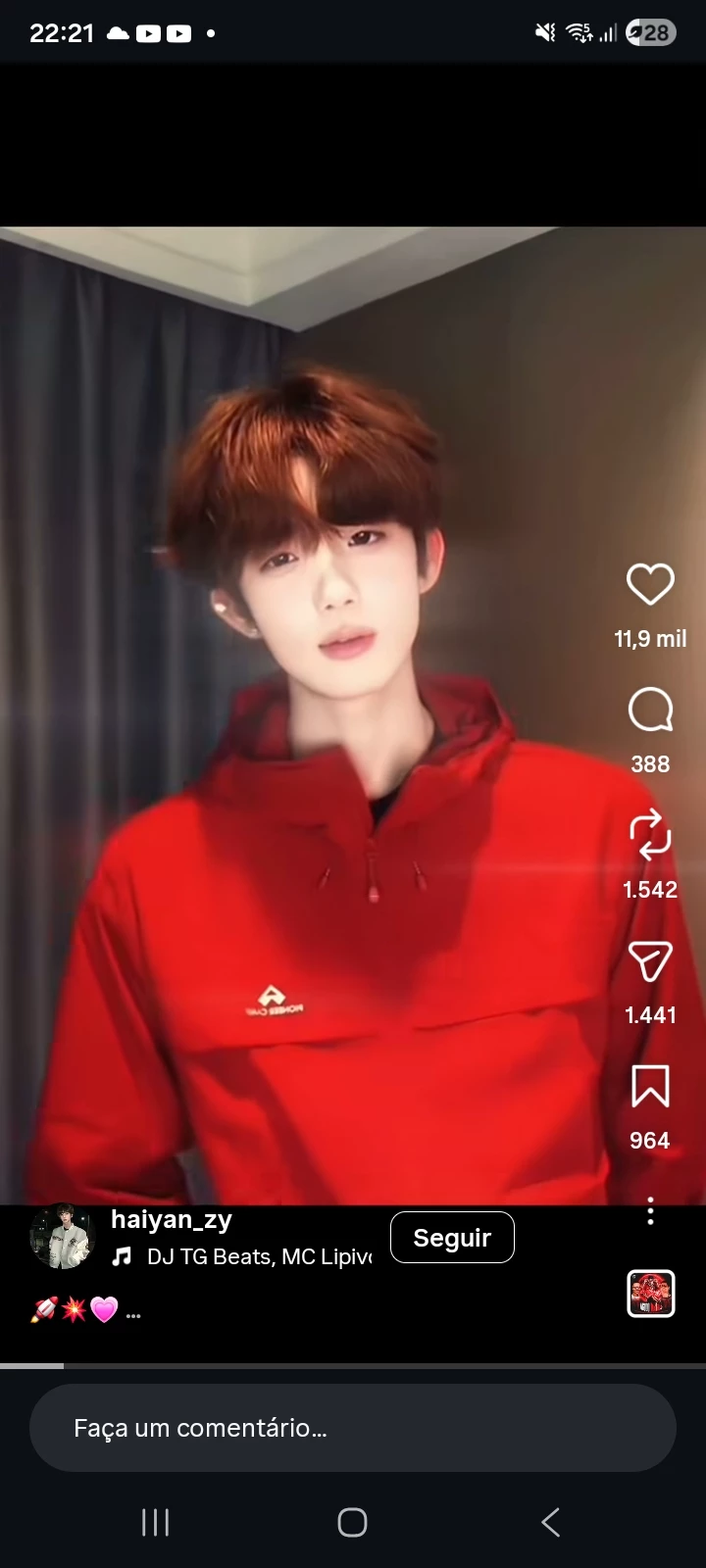Share the reel via send icon
The width and height of the screenshot is (706, 1568).
coord(650,961)
